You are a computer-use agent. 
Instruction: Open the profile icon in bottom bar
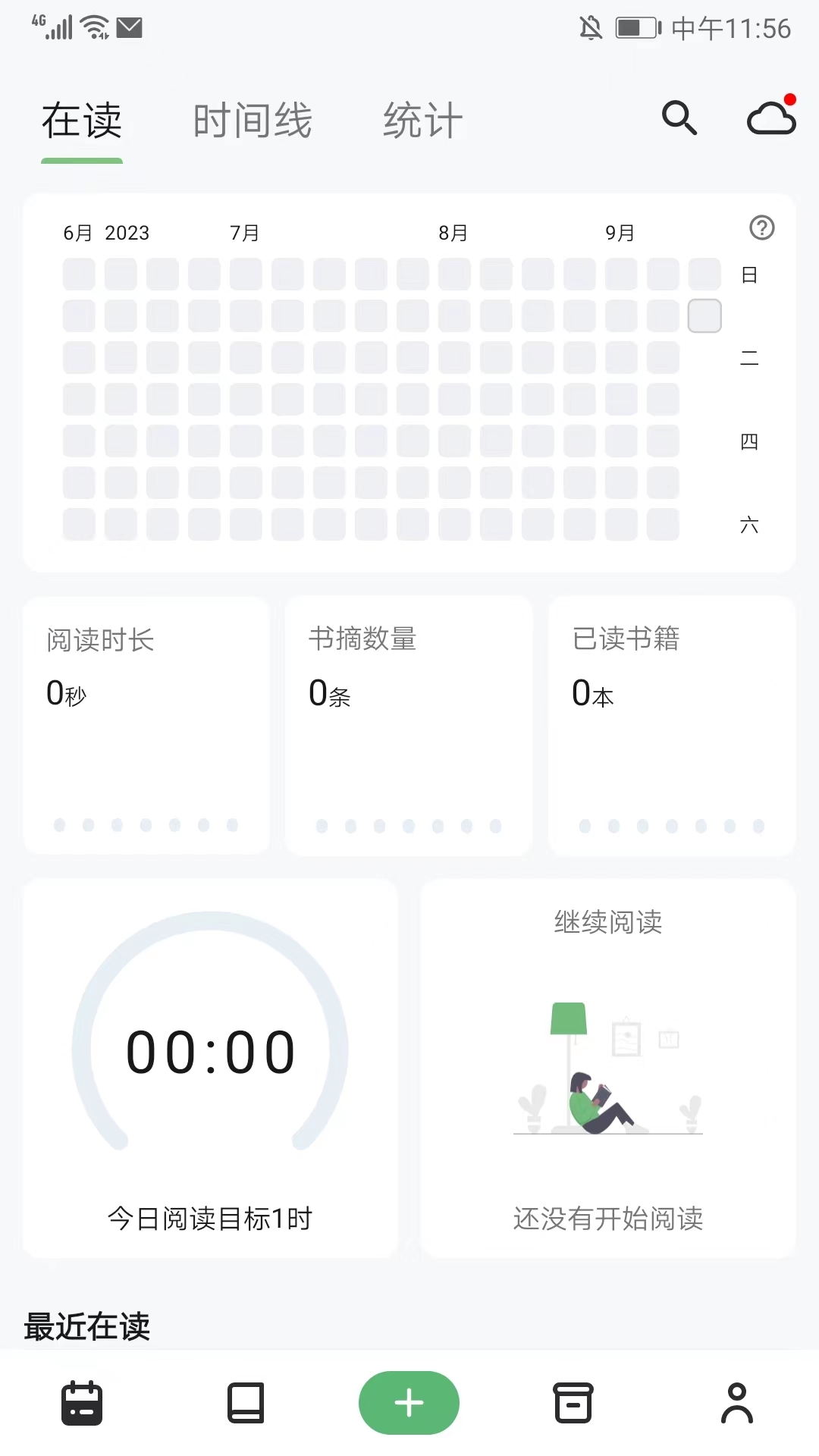click(x=736, y=1402)
